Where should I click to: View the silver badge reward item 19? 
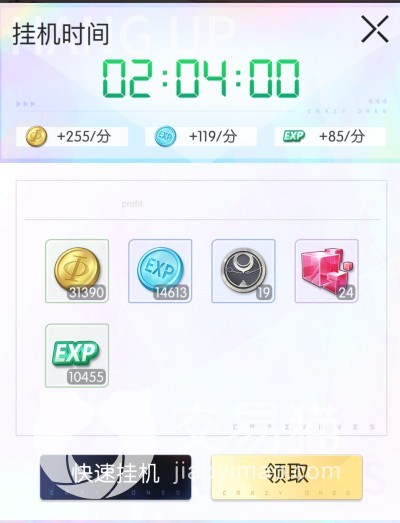243,271
